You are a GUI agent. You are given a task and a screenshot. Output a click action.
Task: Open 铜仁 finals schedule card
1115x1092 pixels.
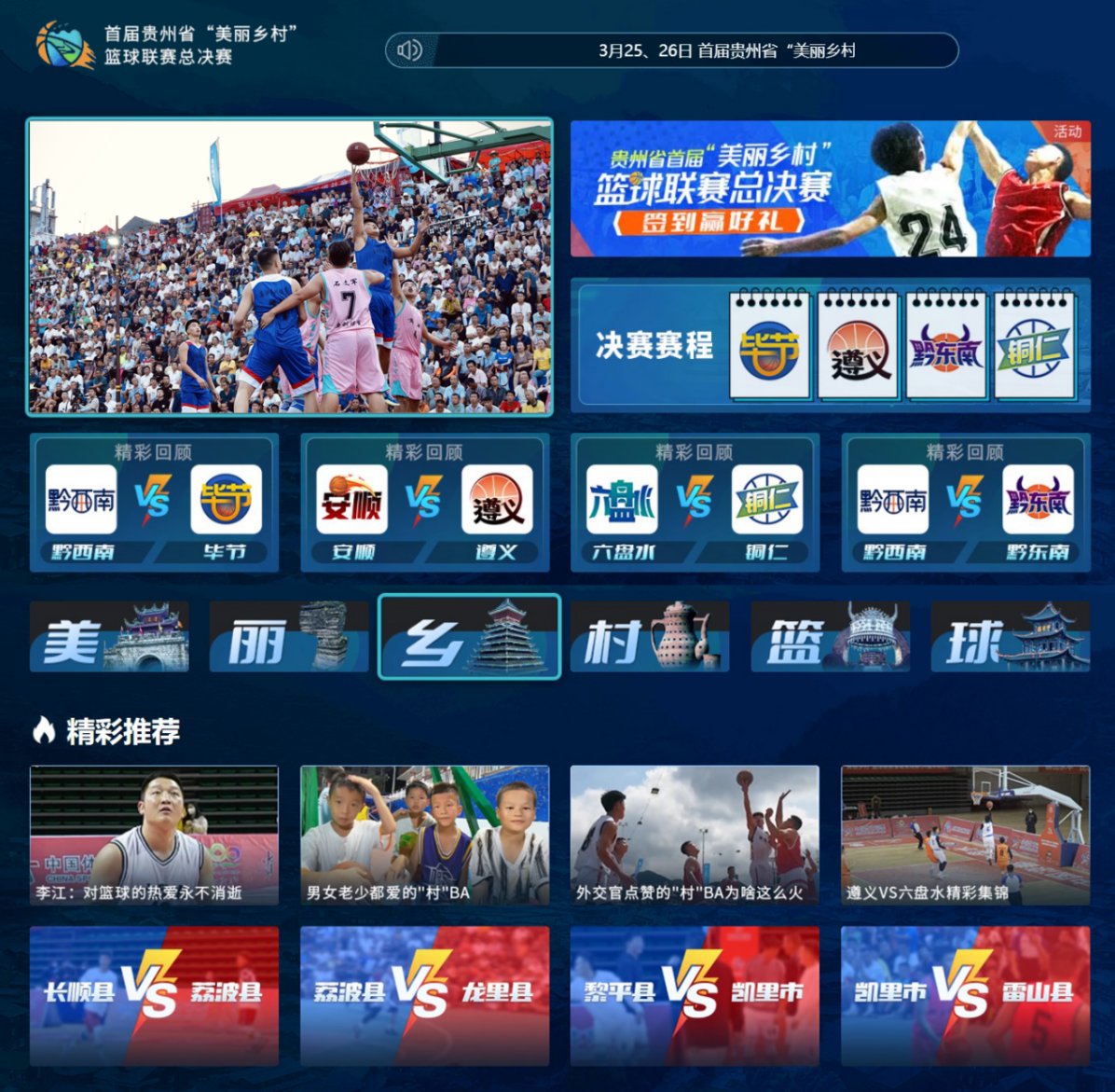coord(1034,345)
